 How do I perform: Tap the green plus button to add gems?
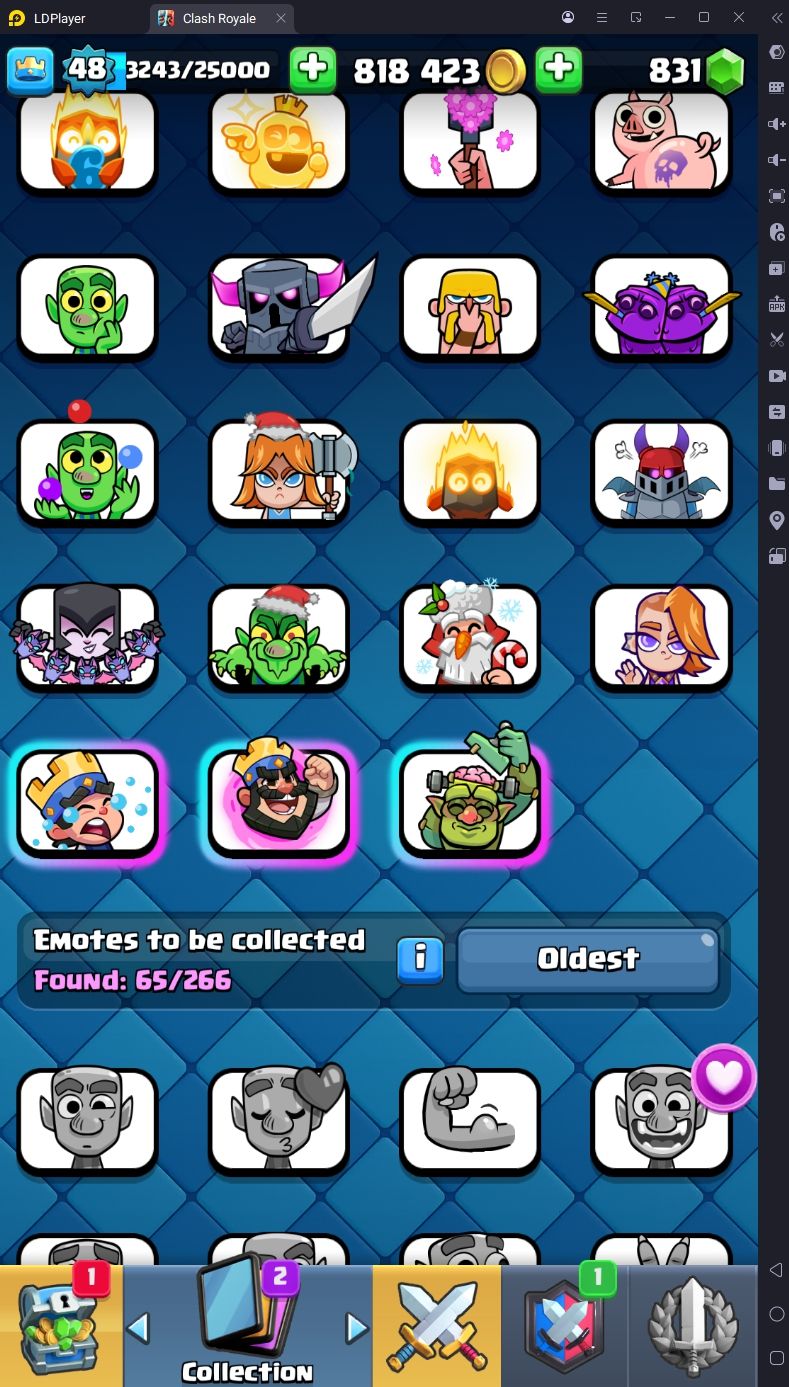(x=559, y=70)
